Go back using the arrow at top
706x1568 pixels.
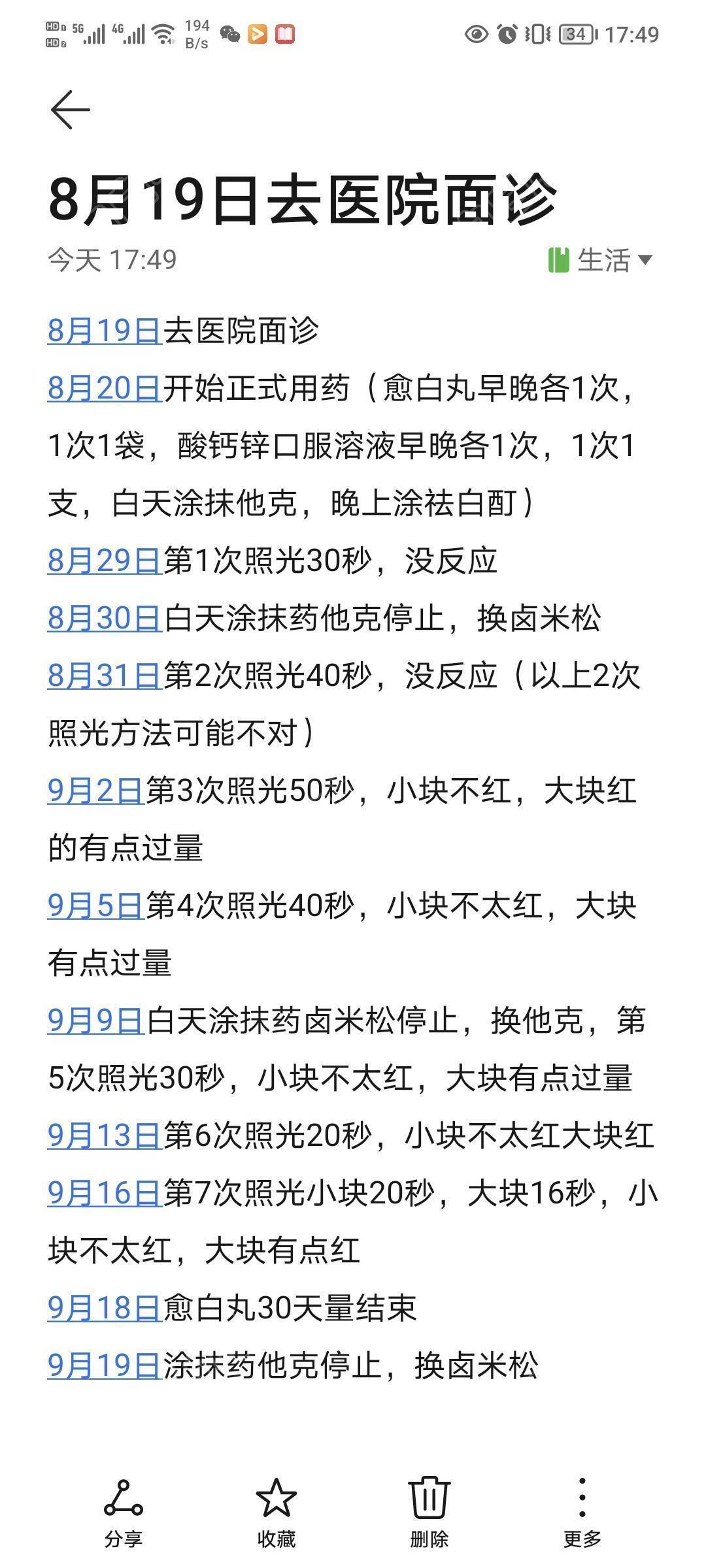click(70, 109)
